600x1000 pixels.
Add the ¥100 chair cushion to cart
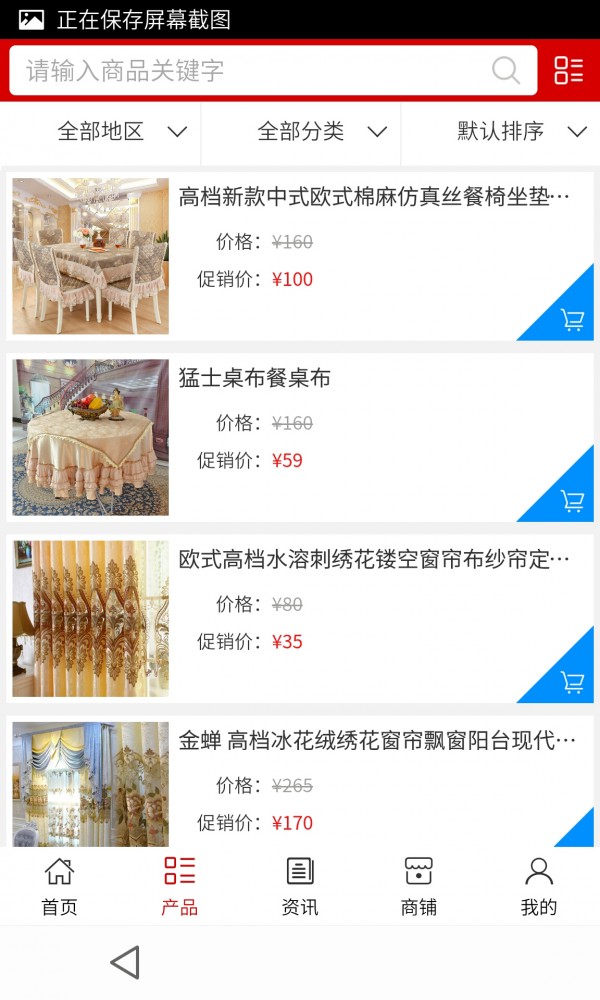pos(572,320)
